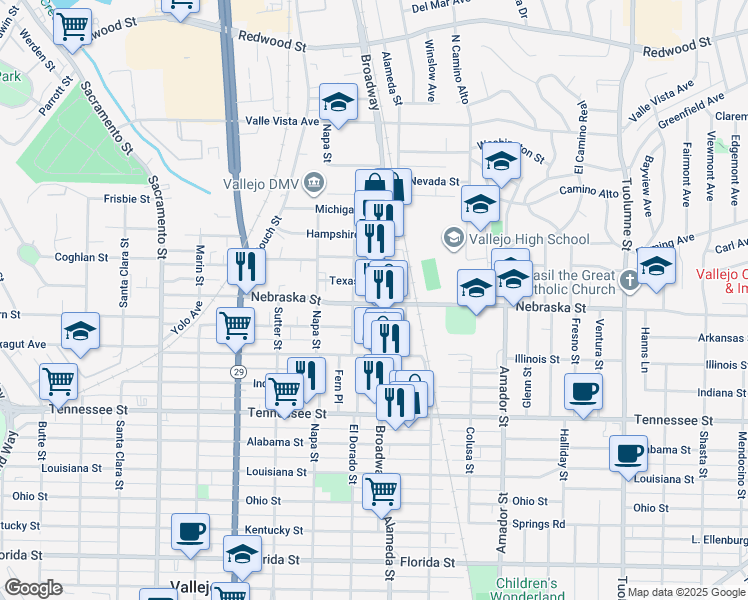Tap the school pin near Valle Vista Ave

point(338,105)
